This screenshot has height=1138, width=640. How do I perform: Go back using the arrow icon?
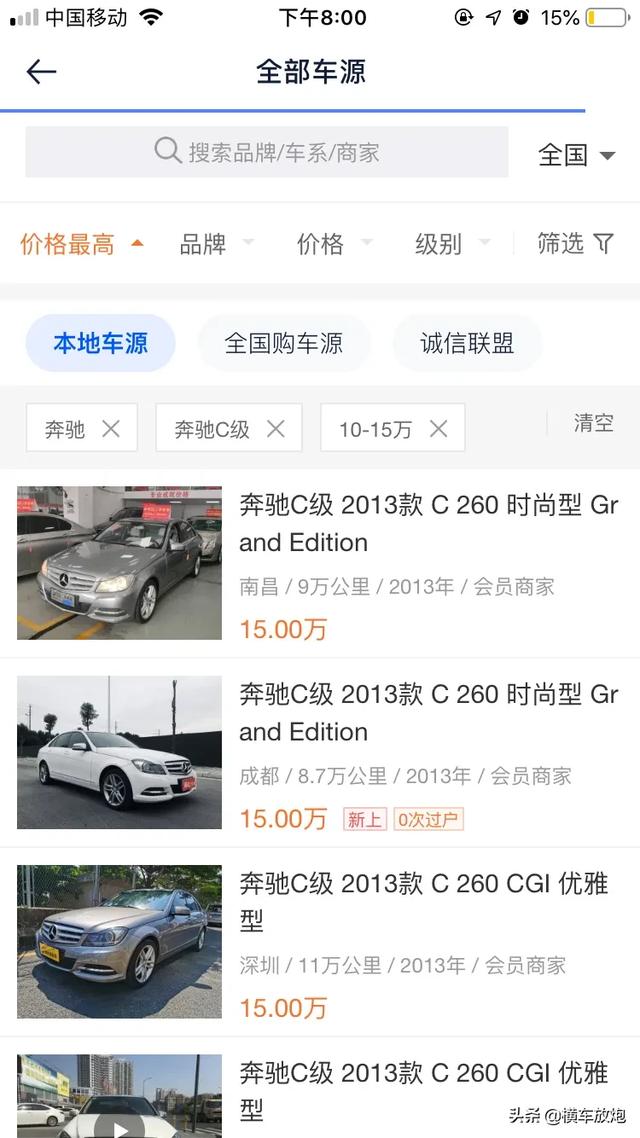[x=41, y=72]
